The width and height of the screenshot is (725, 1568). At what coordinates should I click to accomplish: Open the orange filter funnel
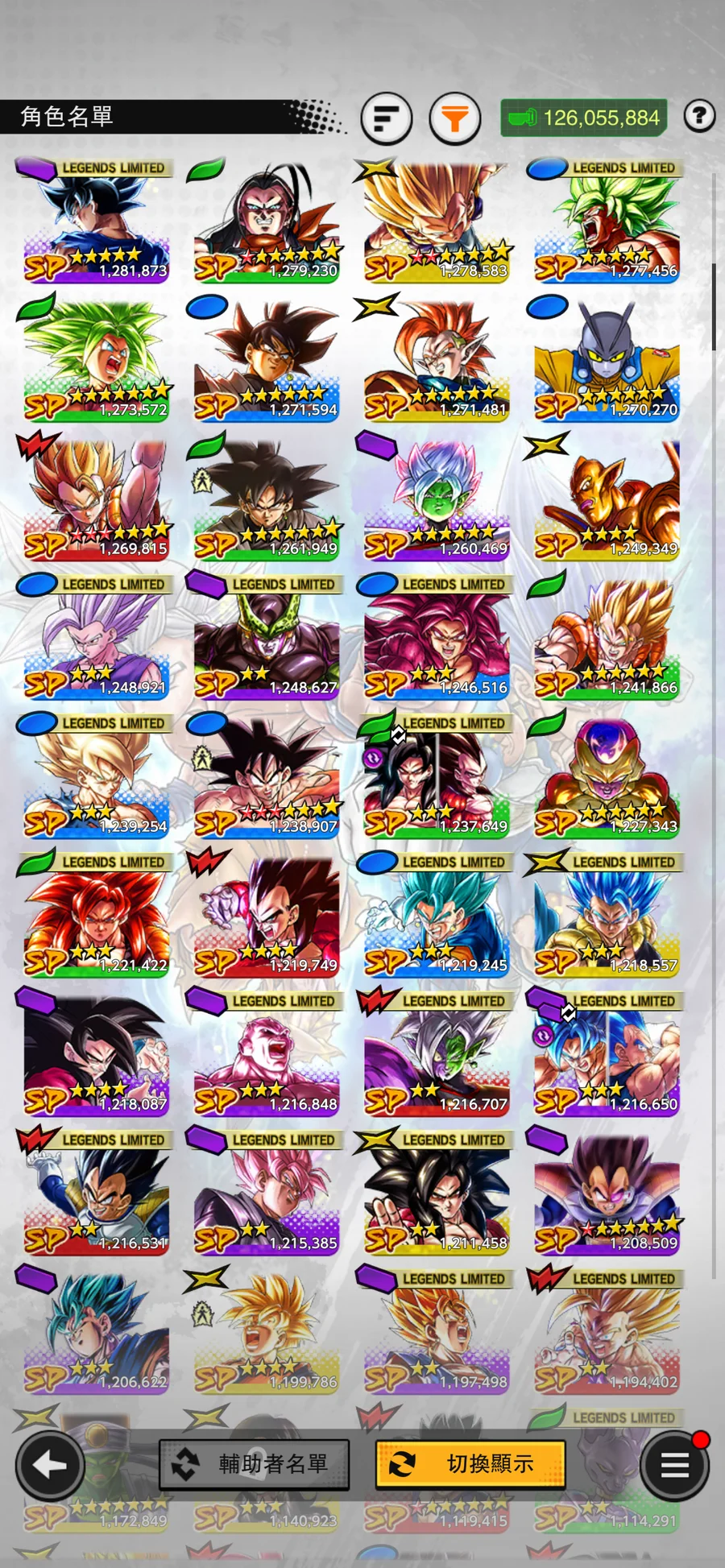click(x=455, y=118)
